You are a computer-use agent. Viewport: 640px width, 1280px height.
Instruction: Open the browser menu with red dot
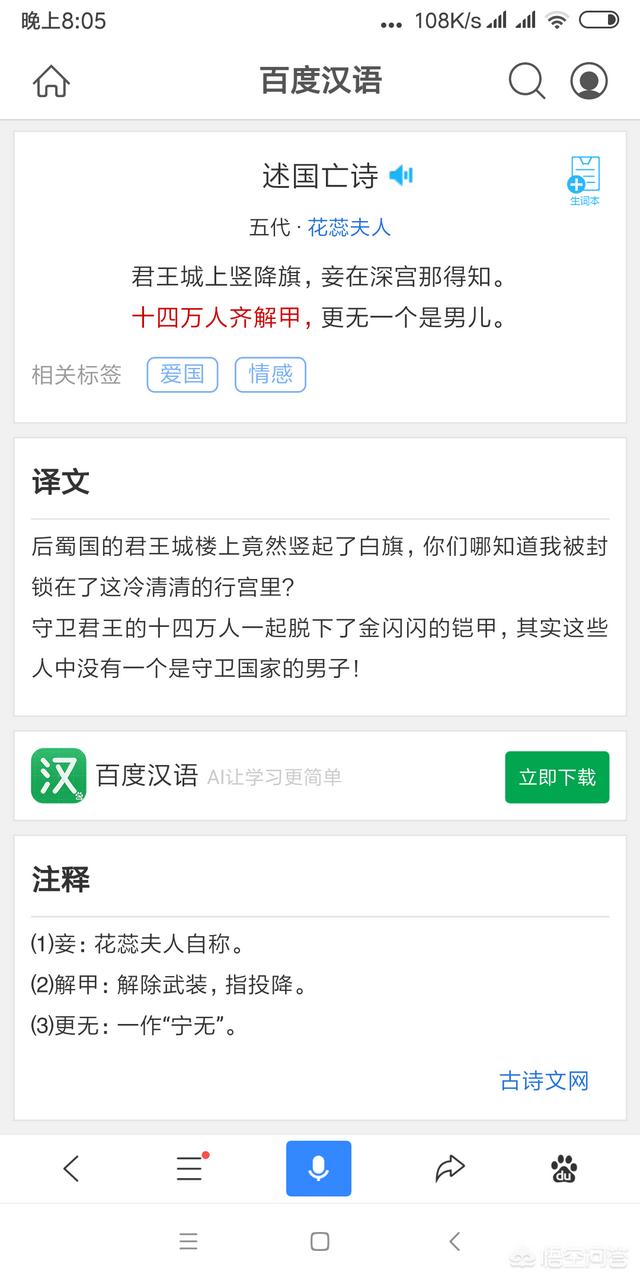click(x=190, y=1168)
